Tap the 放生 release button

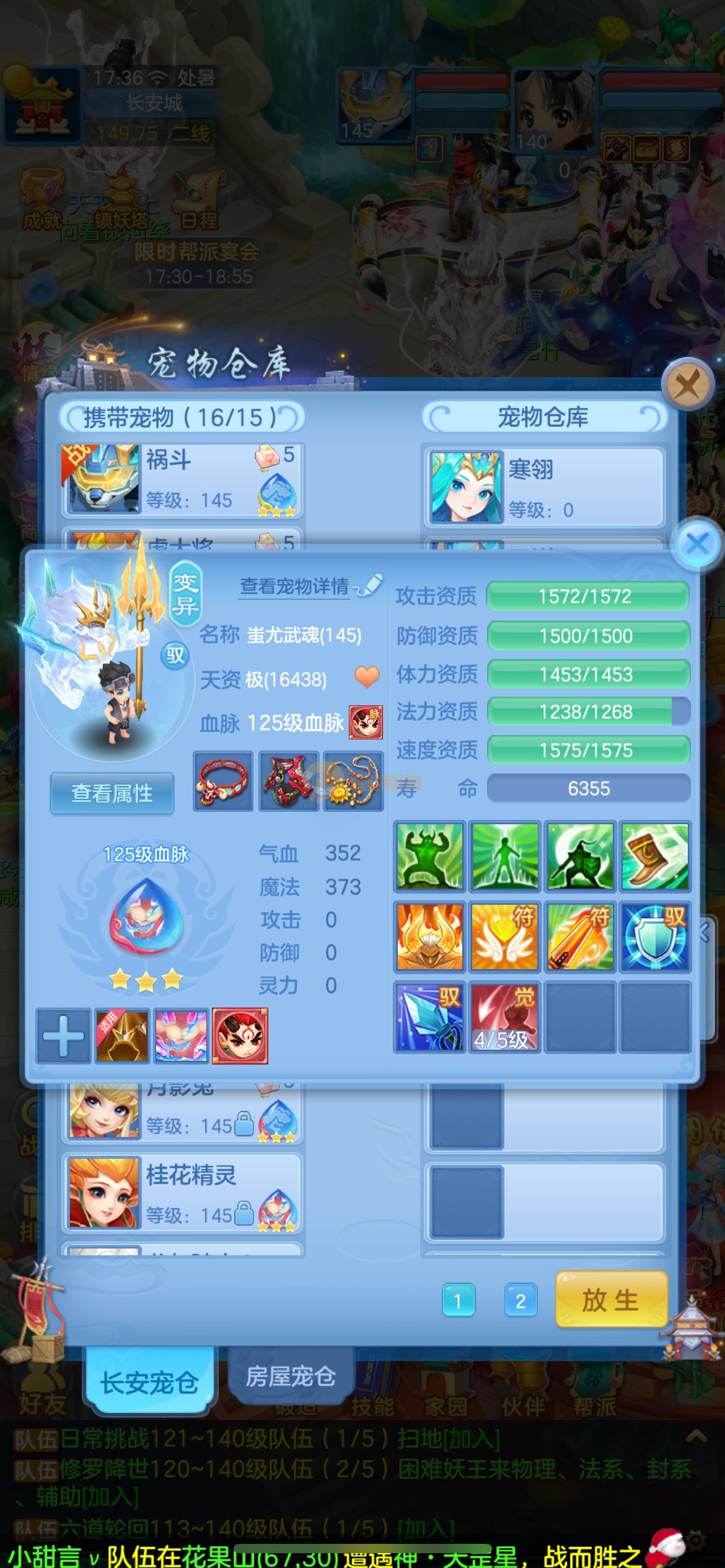(611, 1299)
